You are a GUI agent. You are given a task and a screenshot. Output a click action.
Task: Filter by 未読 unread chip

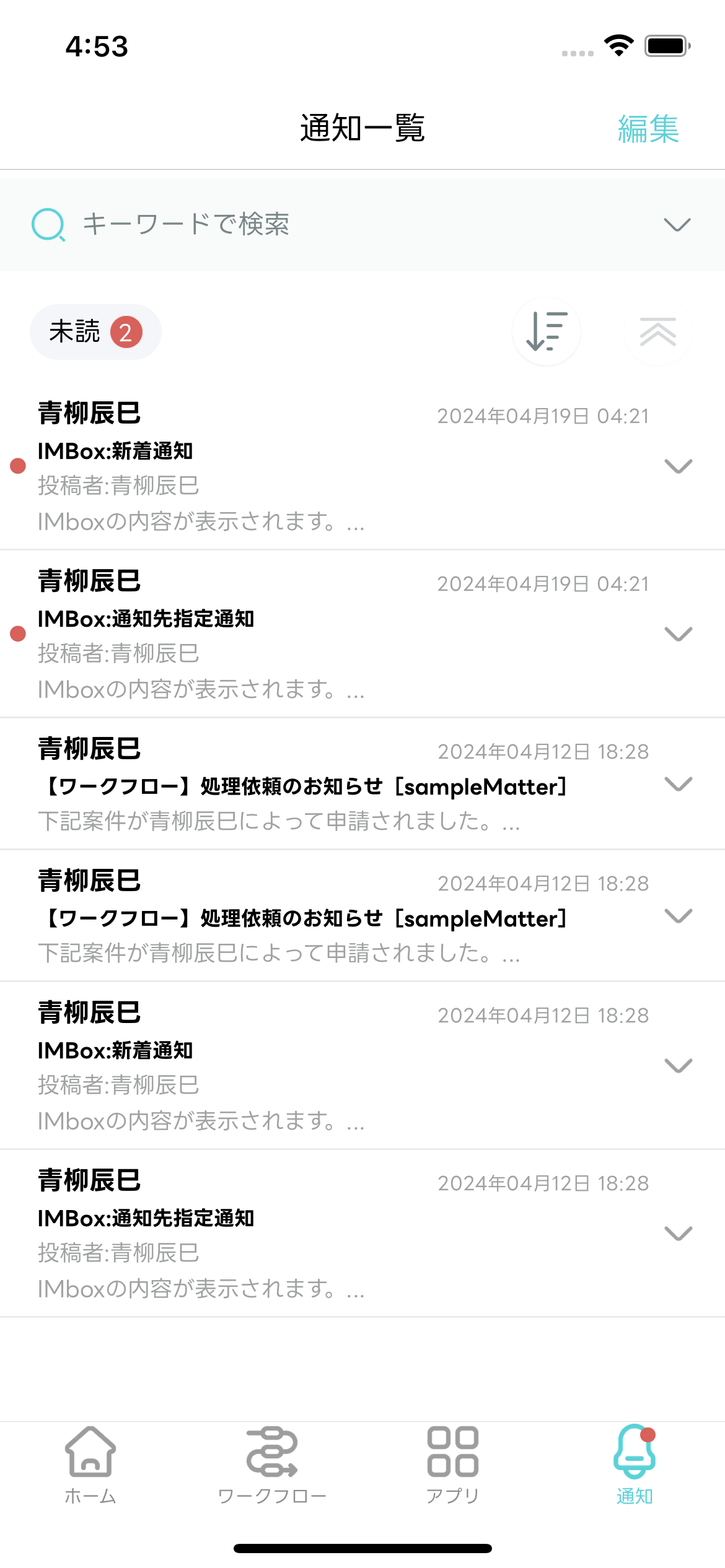tap(95, 332)
